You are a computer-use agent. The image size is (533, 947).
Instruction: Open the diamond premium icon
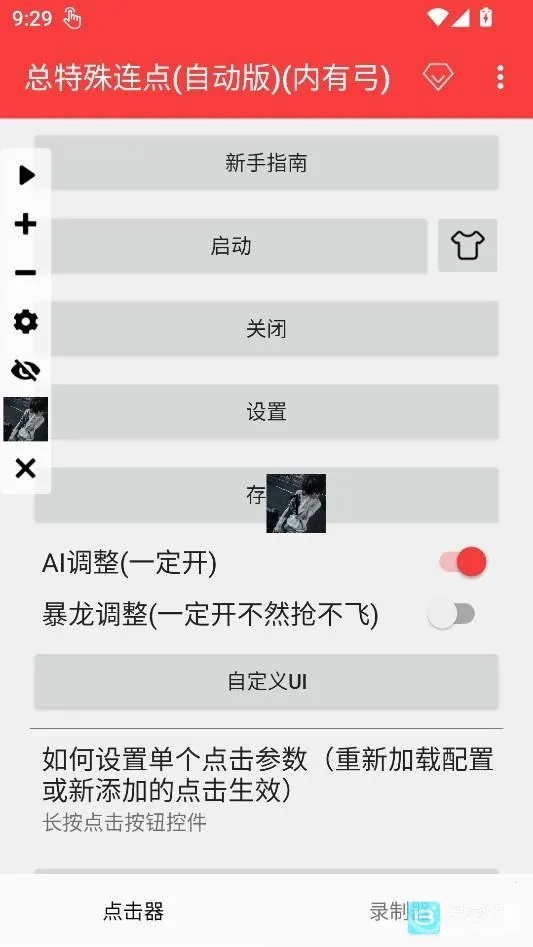[438, 77]
